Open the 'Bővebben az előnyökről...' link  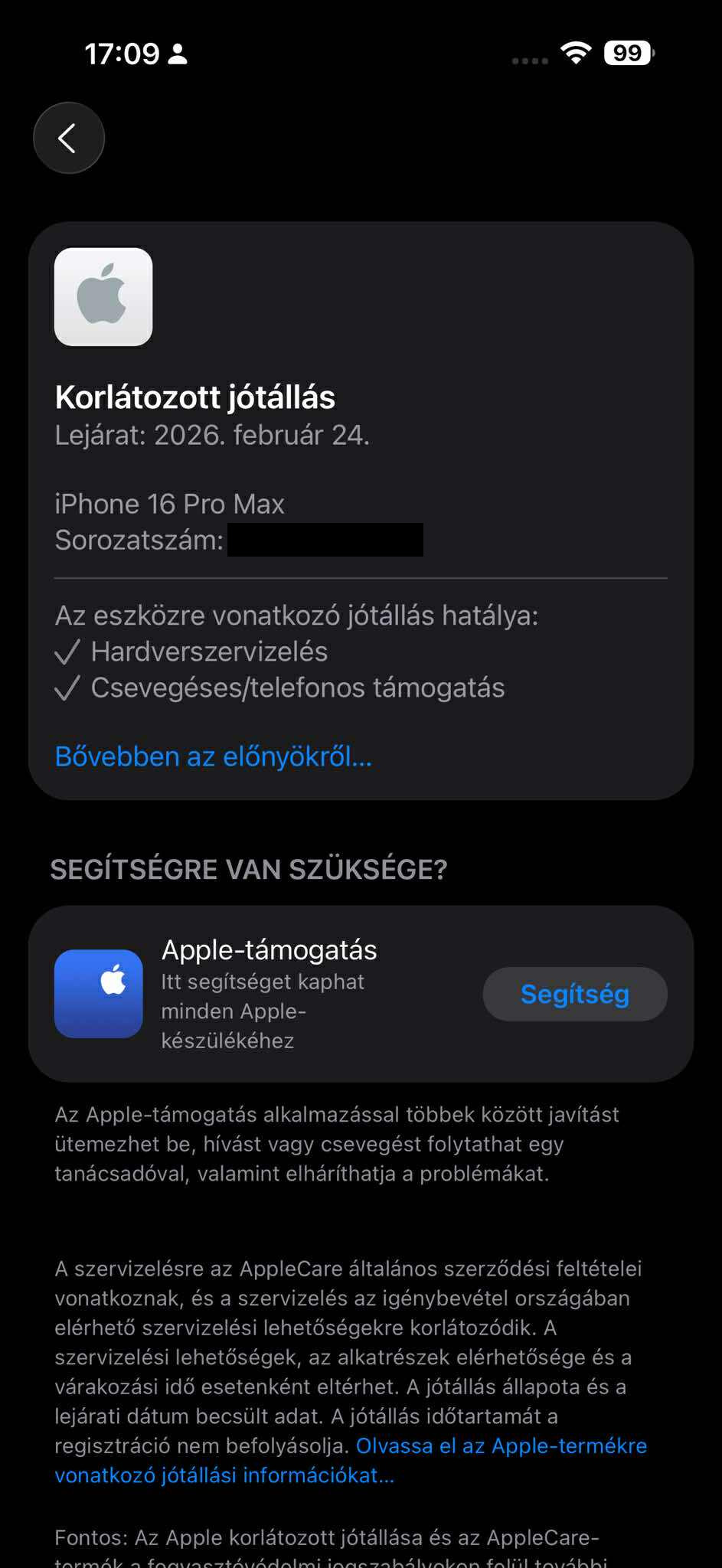213,756
